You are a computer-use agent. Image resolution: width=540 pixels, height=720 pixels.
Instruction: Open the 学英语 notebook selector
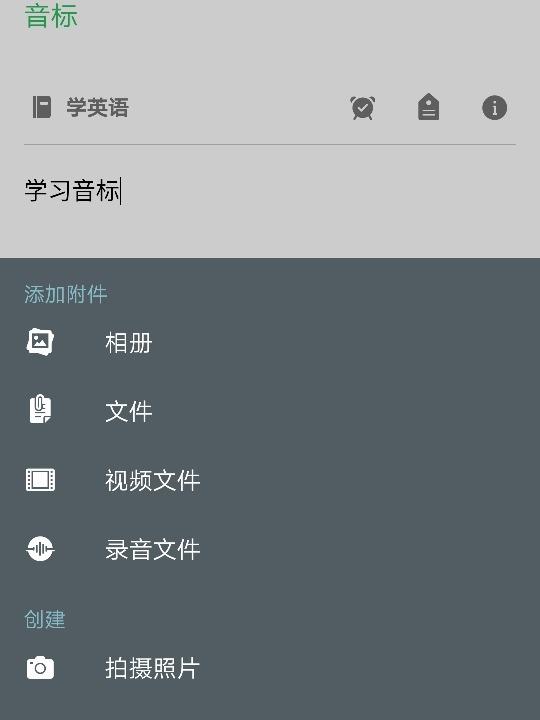[81, 107]
